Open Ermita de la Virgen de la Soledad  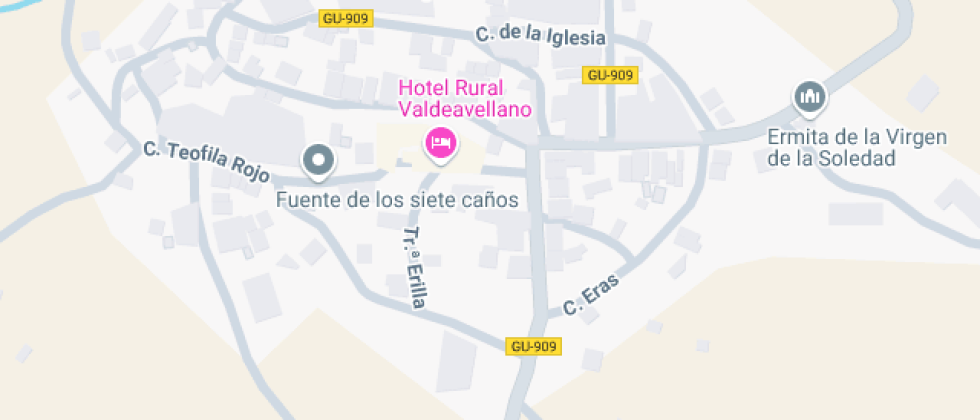click(x=808, y=98)
